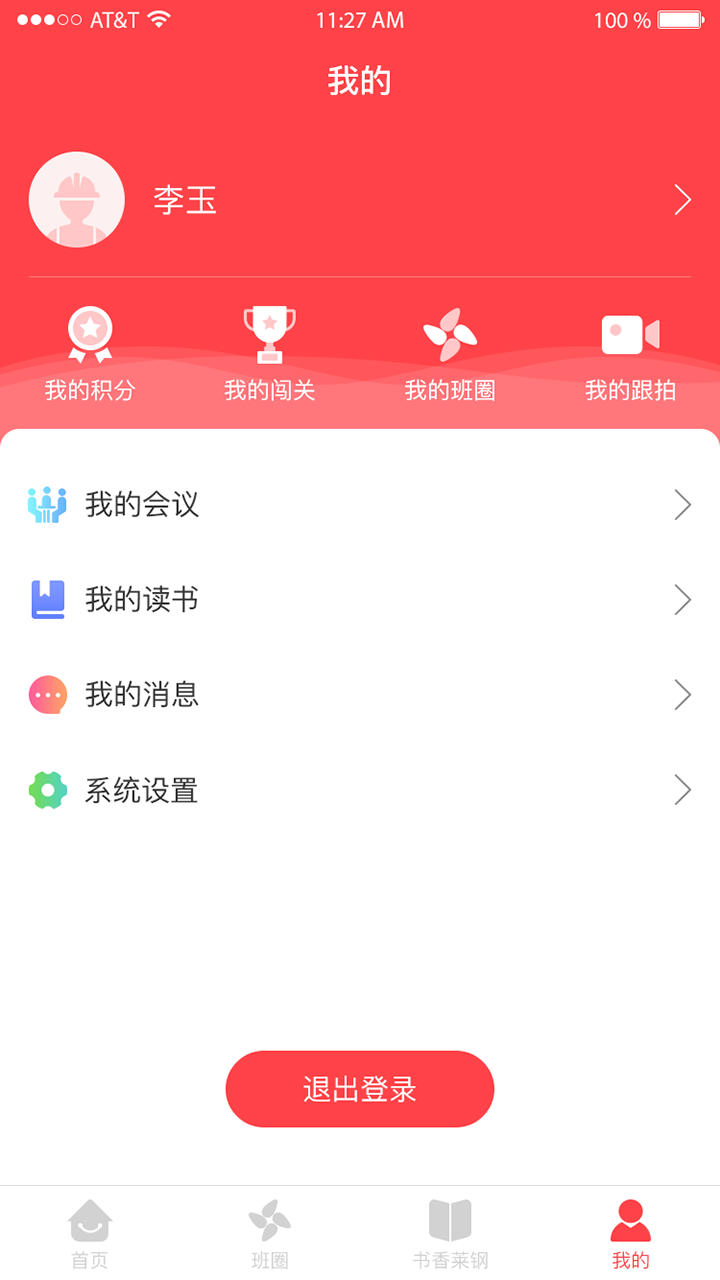Screen dimensions: 720x1280
Task: Switch to the 首页 tab
Action: [x=90, y=1233]
